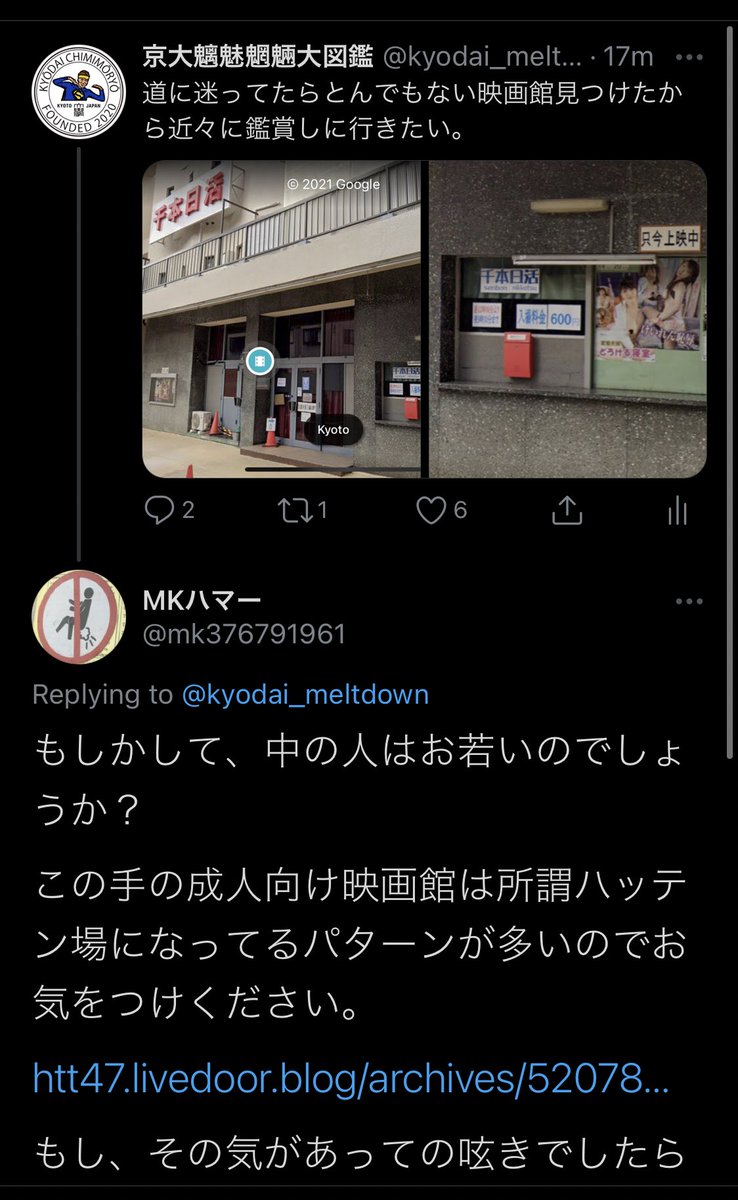738x1200 pixels.
Task: Reply to the 千本日活 tweet
Action: coord(162,510)
